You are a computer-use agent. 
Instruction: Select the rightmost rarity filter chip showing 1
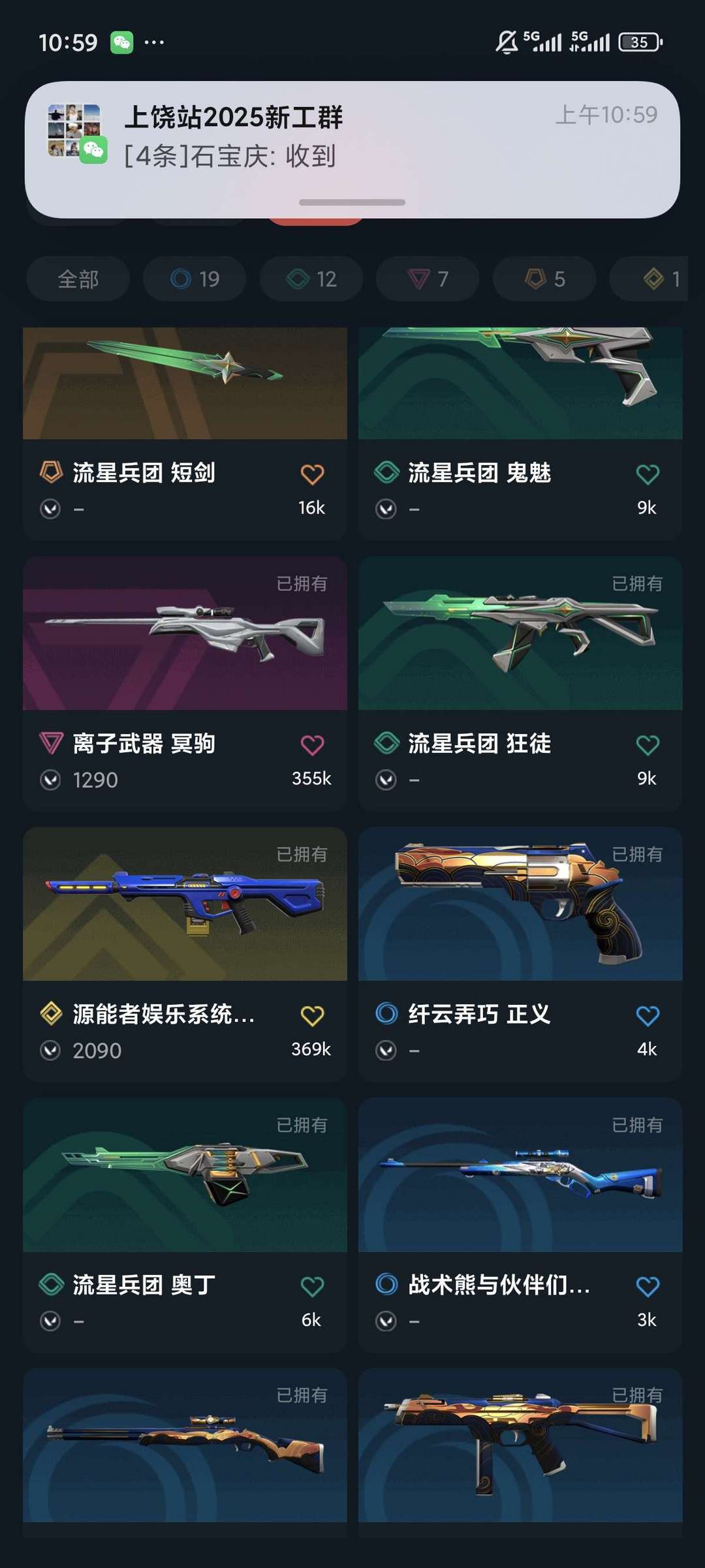coord(650,279)
